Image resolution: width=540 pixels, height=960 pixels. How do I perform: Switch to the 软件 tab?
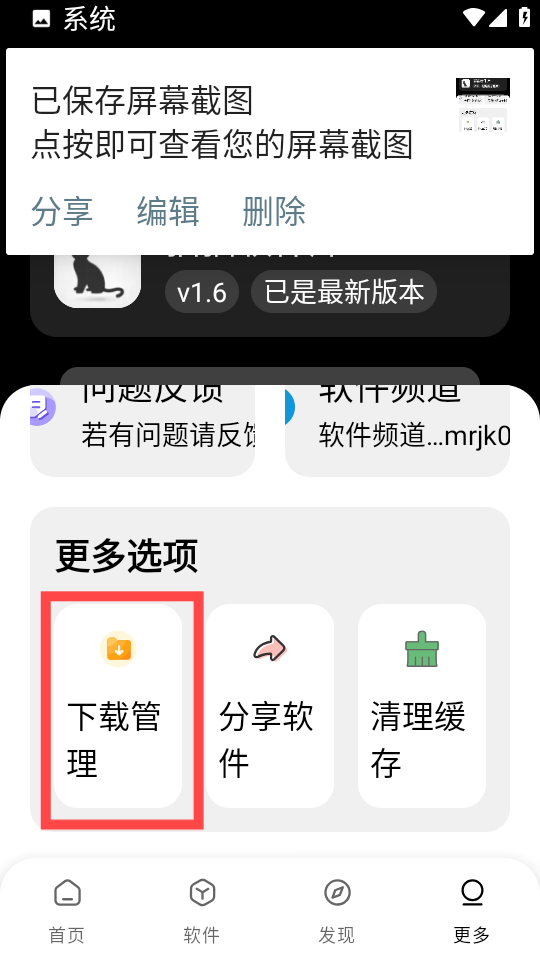pyautogui.click(x=202, y=911)
